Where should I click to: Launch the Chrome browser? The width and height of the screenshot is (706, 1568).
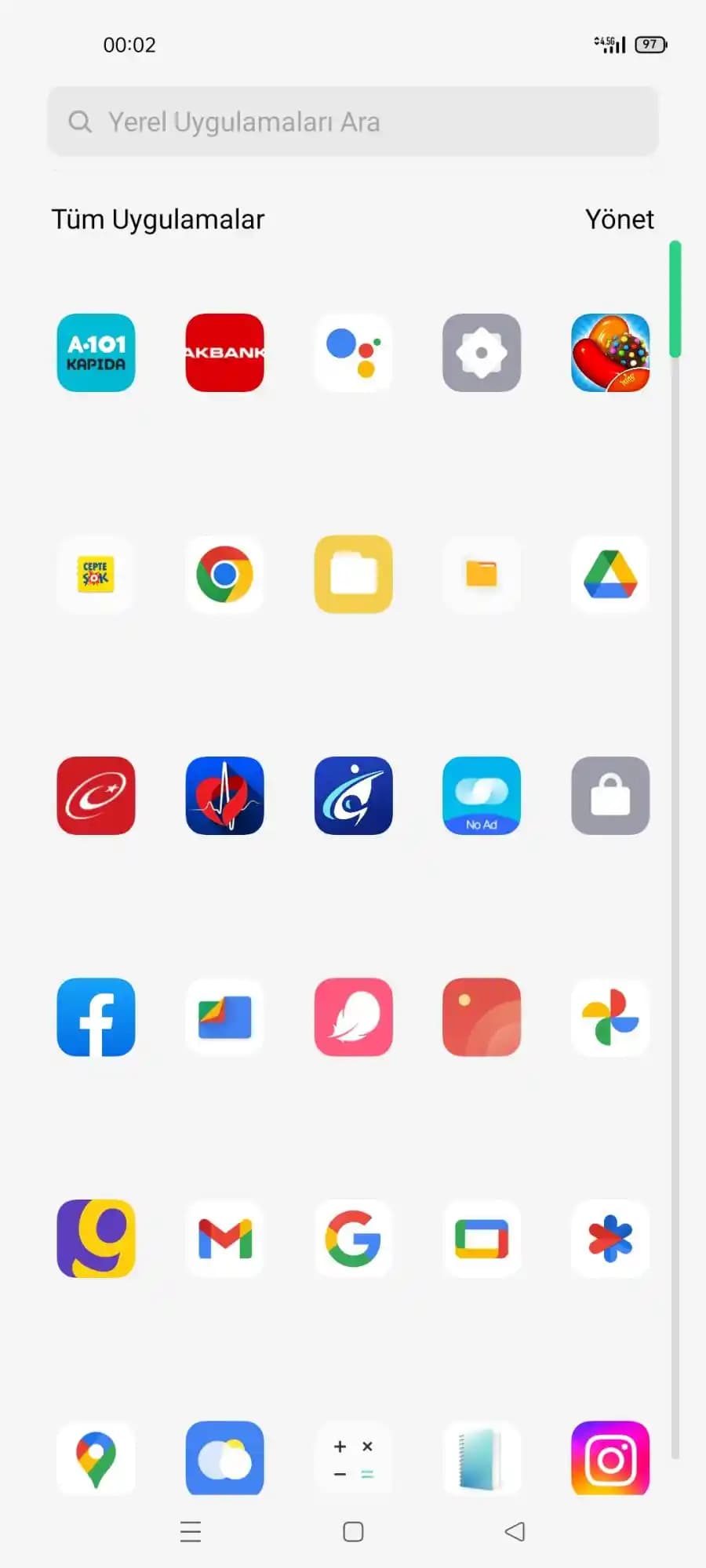coord(224,575)
